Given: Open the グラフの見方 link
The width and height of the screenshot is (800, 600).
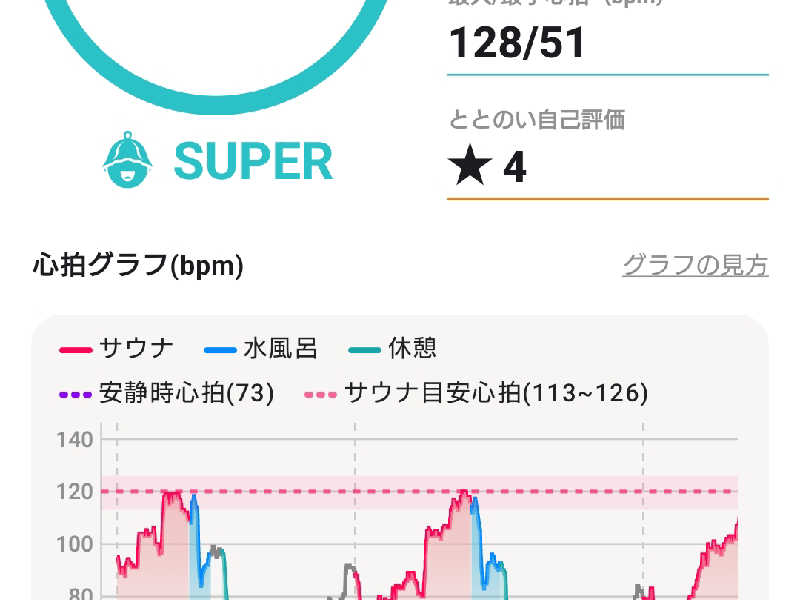Looking at the screenshot, I should pos(695,266).
